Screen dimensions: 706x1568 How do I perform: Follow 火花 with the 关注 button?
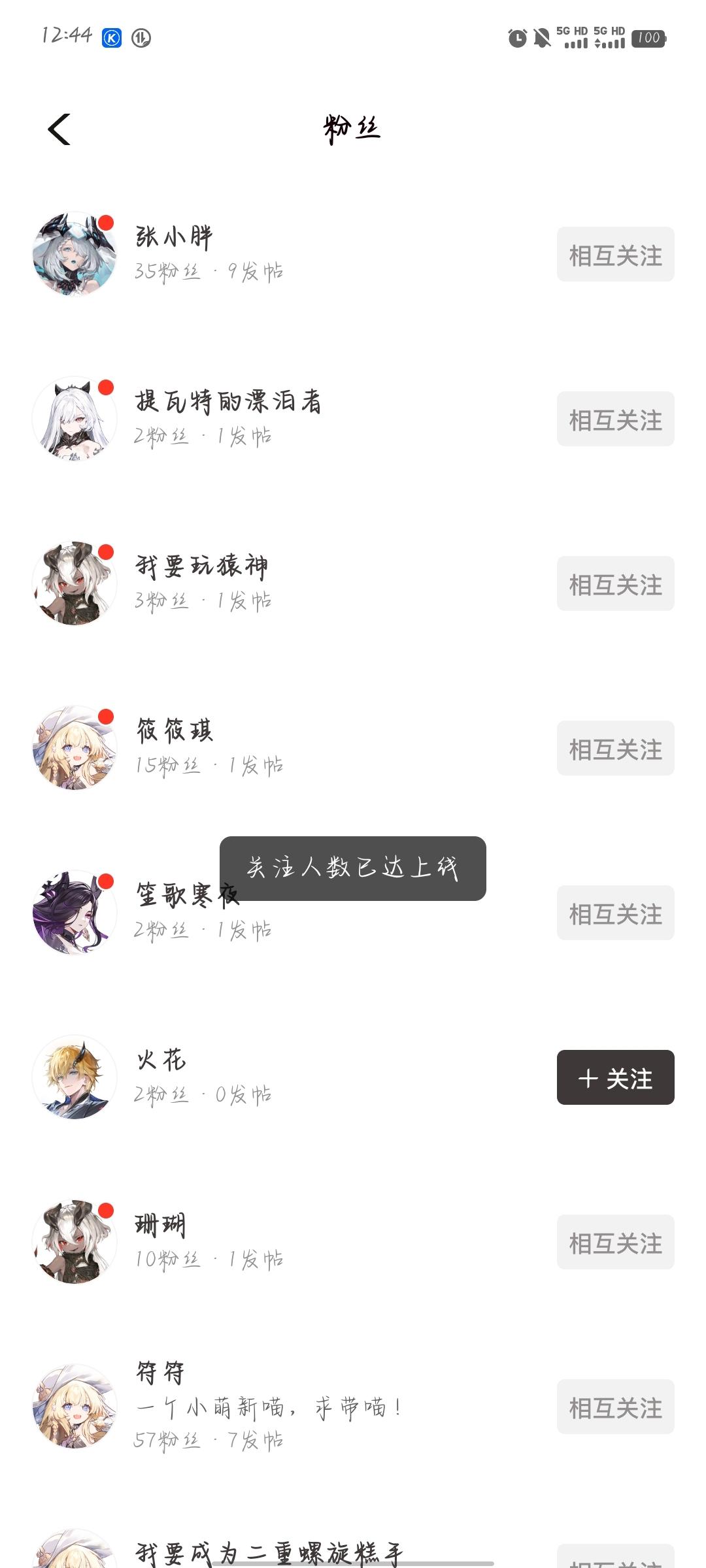coord(615,1078)
